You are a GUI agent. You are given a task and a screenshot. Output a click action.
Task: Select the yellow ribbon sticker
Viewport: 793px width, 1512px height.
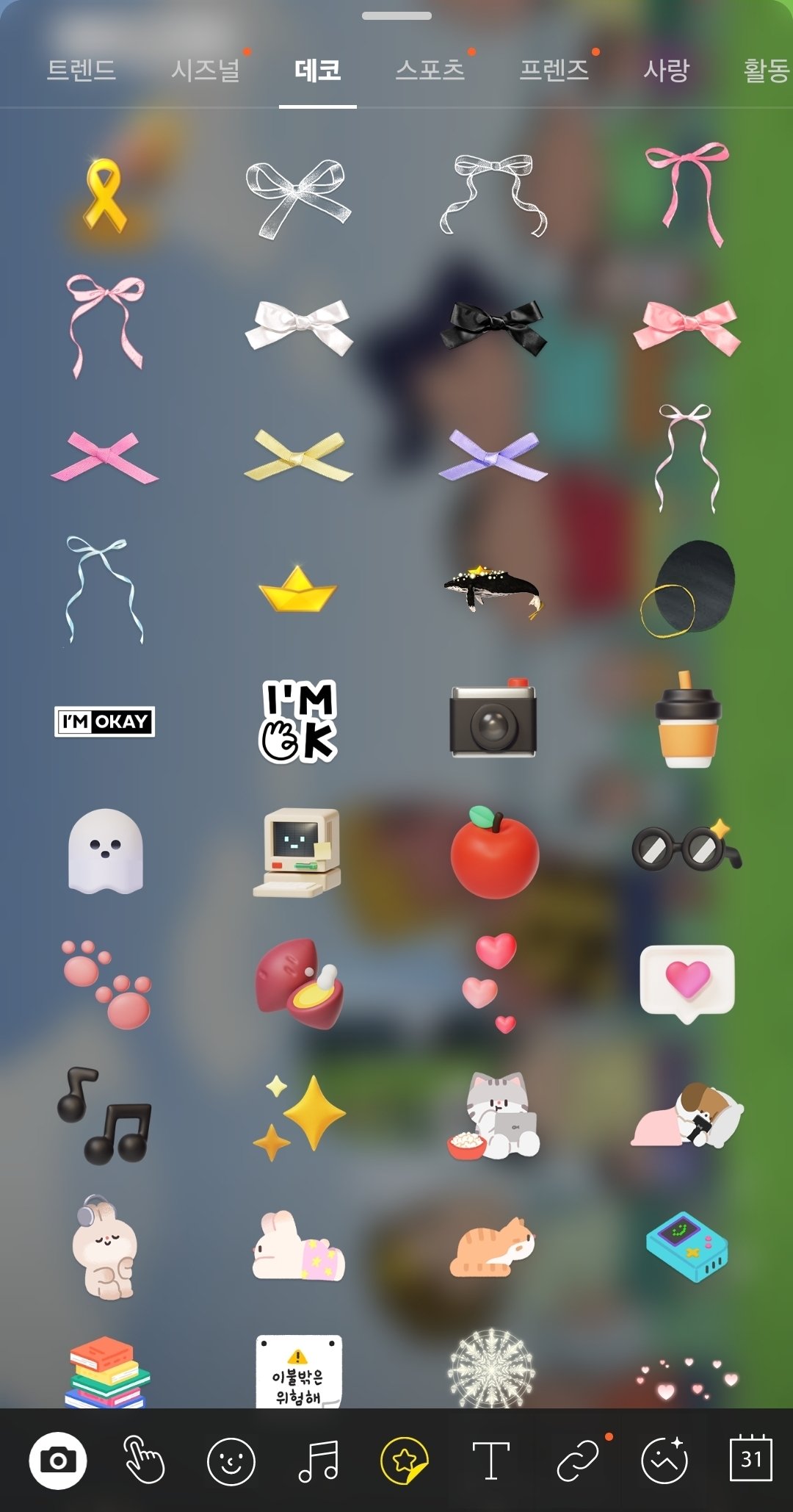105,196
